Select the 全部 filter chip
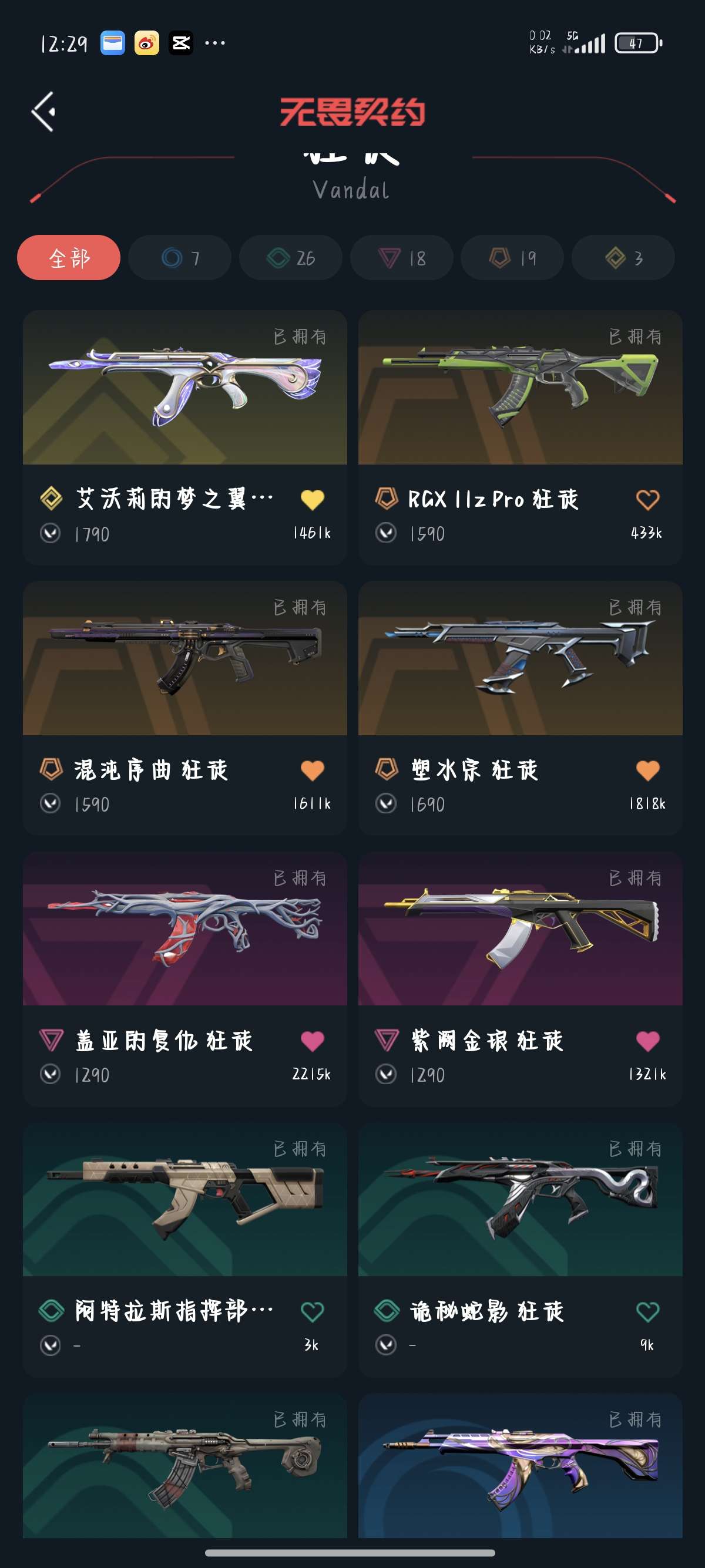705x1568 pixels. [x=69, y=257]
